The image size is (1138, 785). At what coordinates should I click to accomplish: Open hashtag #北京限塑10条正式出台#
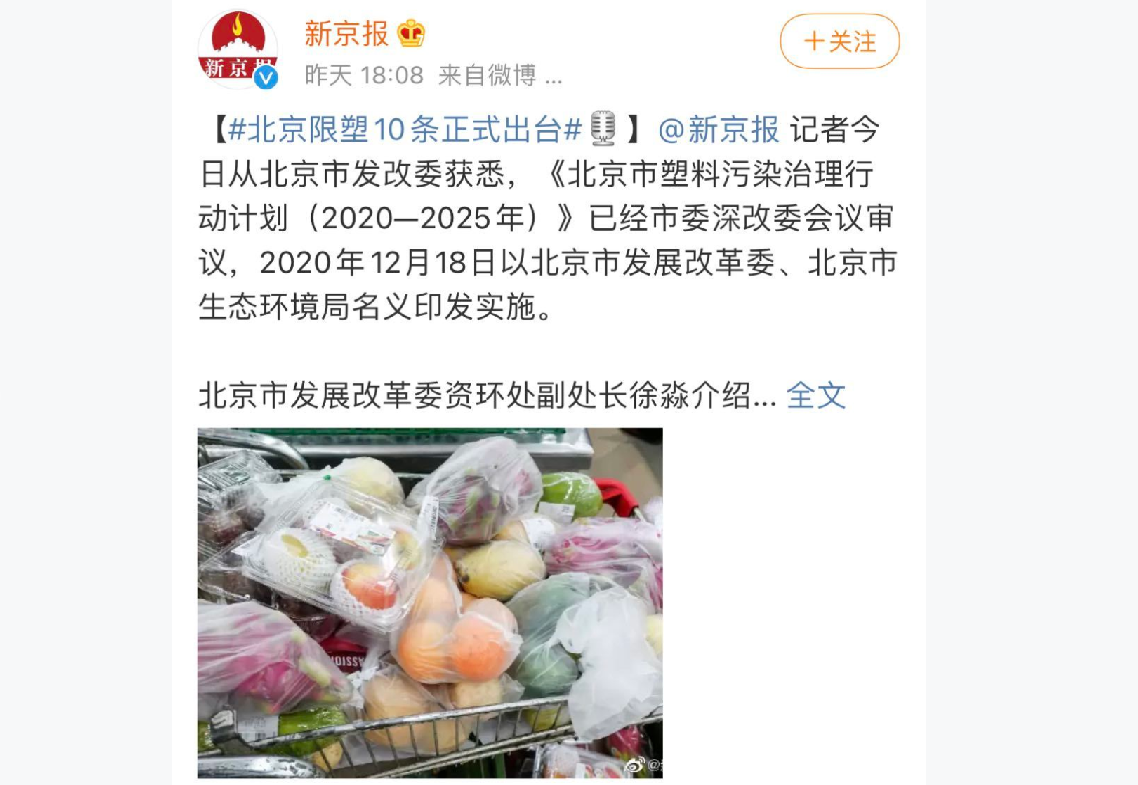pos(405,129)
